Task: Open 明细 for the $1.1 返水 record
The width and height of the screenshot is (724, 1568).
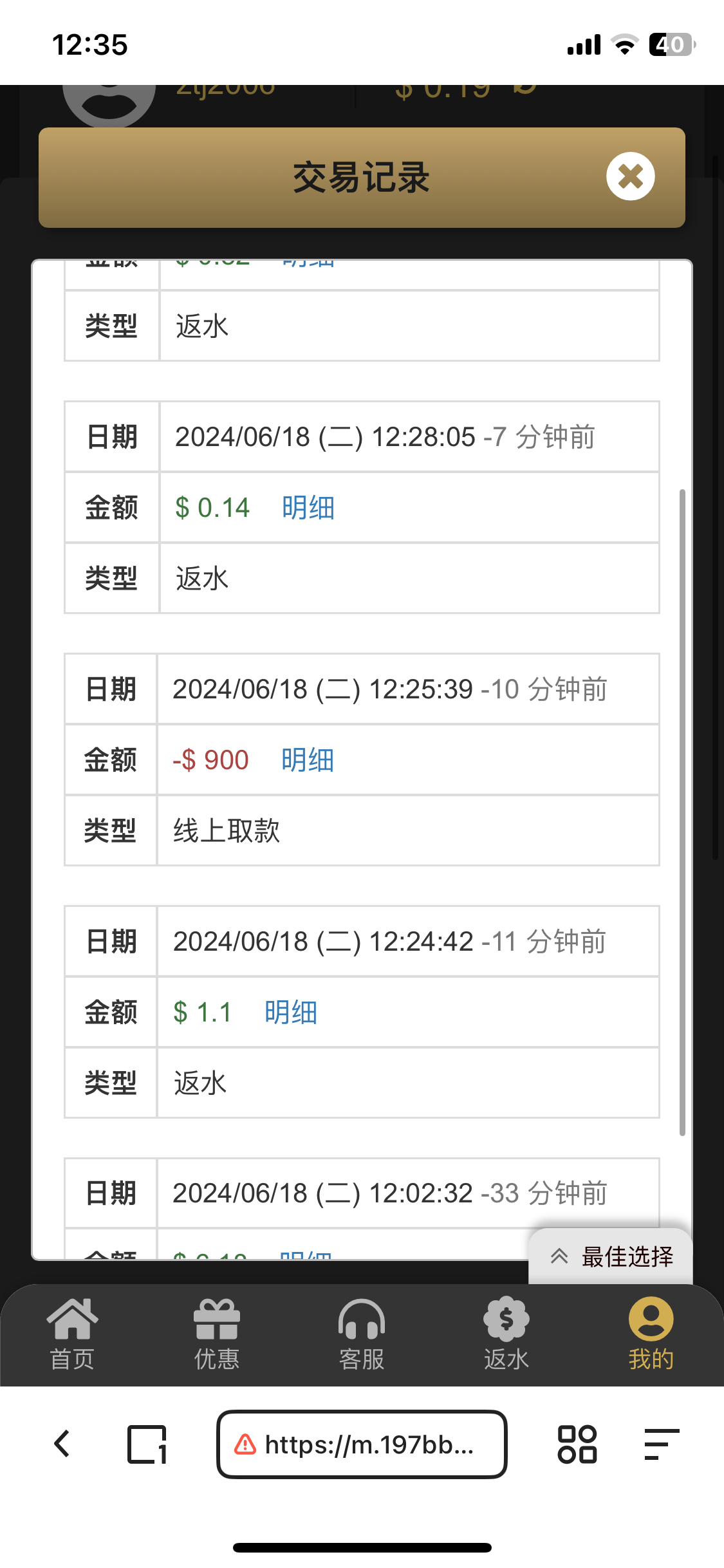Action: (x=290, y=1013)
